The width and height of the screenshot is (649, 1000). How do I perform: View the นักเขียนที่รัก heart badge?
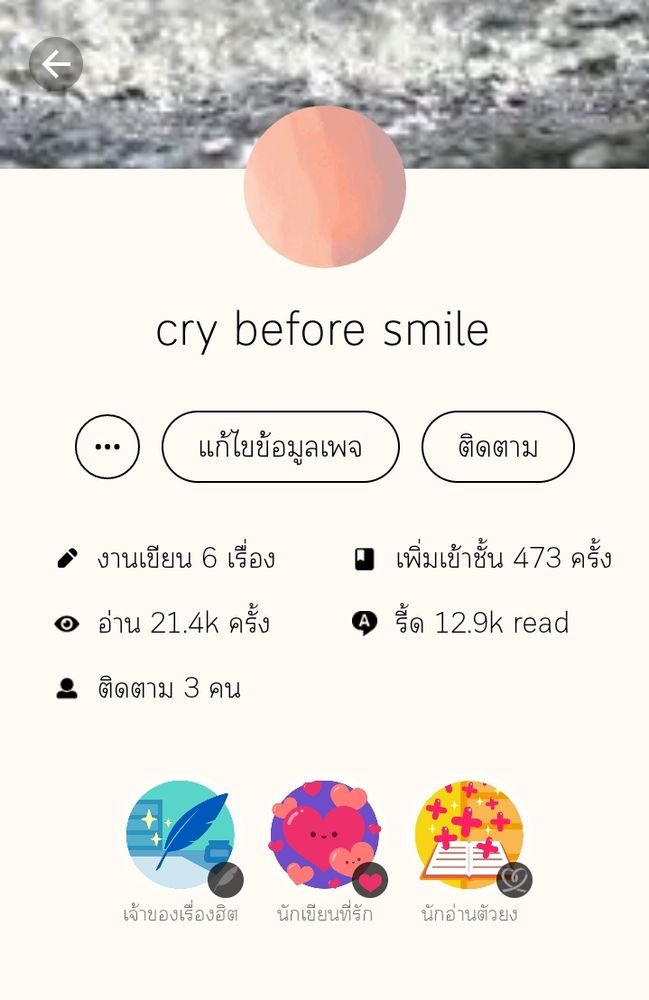point(325,836)
